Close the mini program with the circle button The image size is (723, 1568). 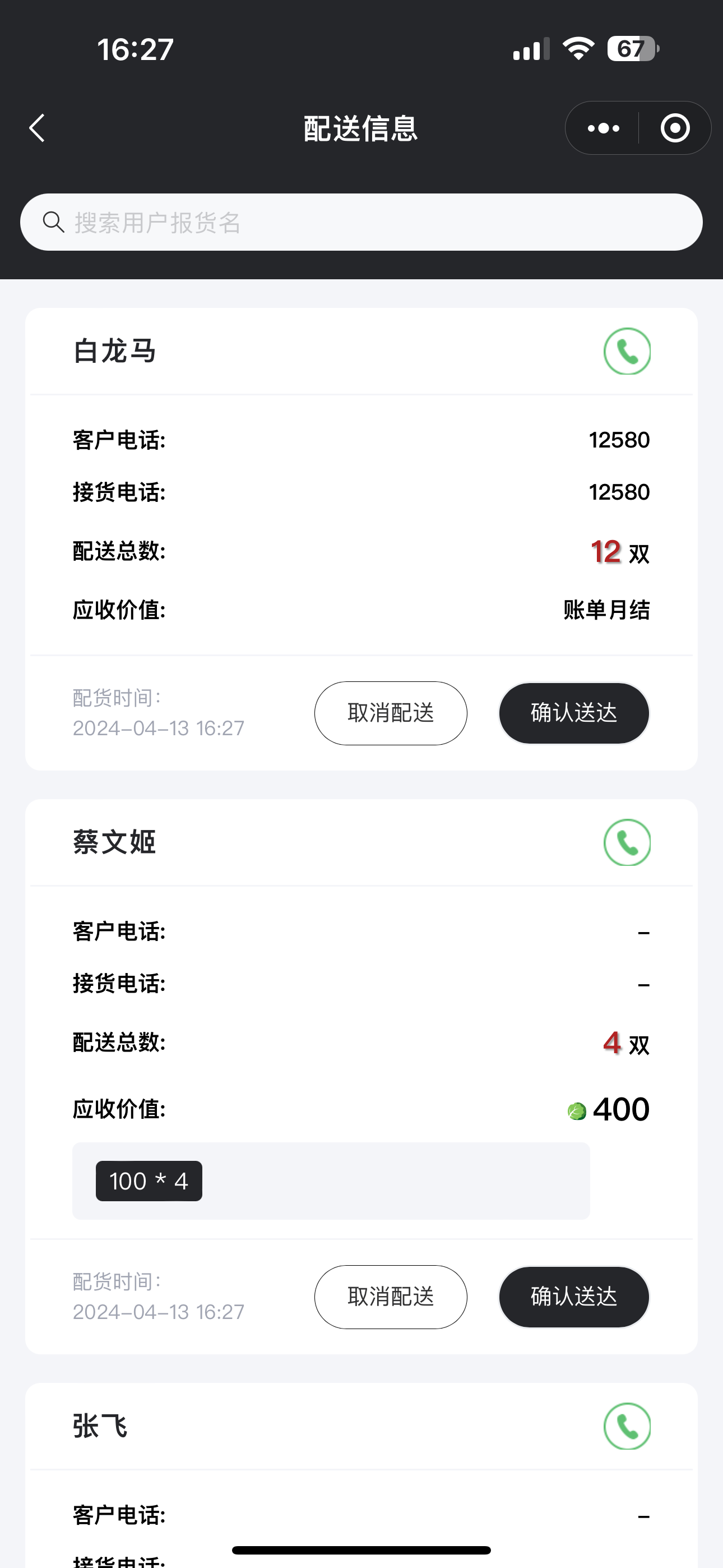pyautogui.click(x=675, y=128)
